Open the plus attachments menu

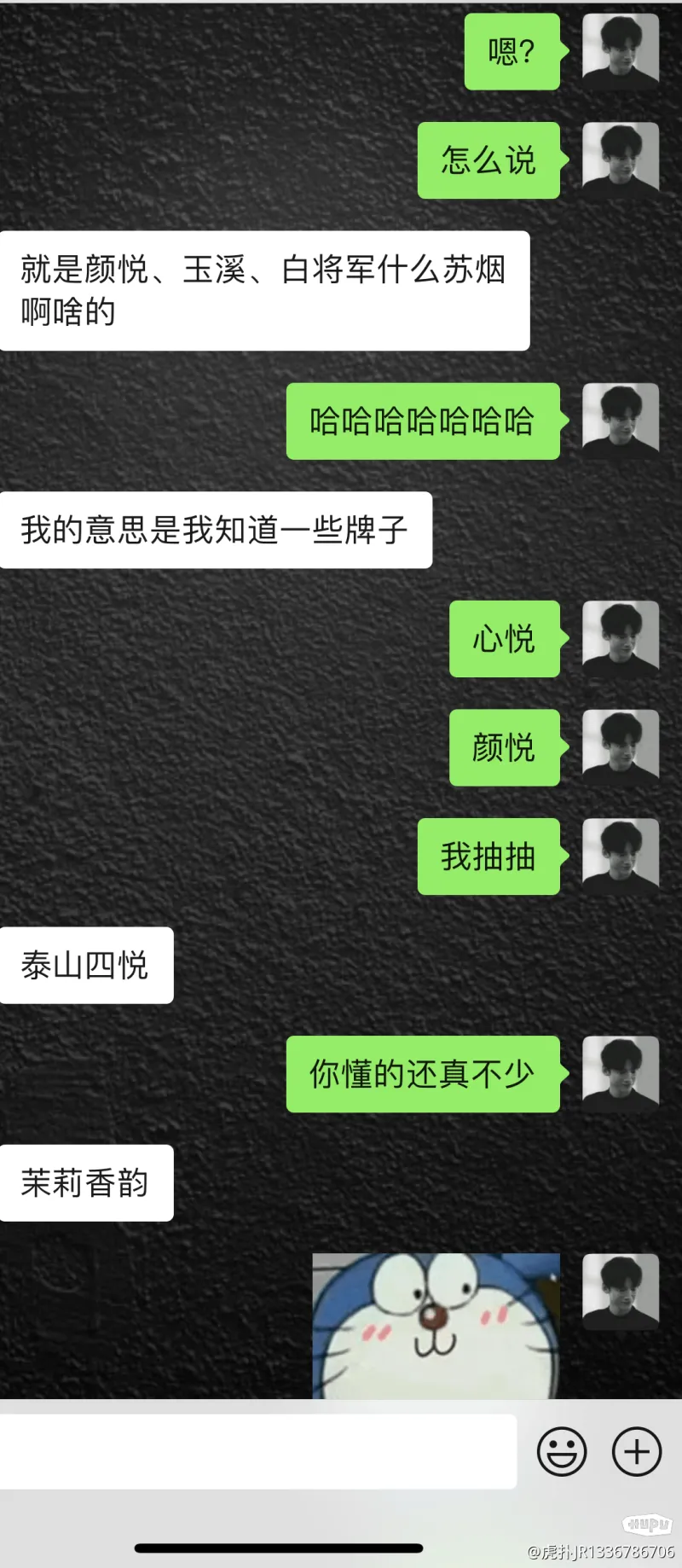click(x=637, y=1451)
